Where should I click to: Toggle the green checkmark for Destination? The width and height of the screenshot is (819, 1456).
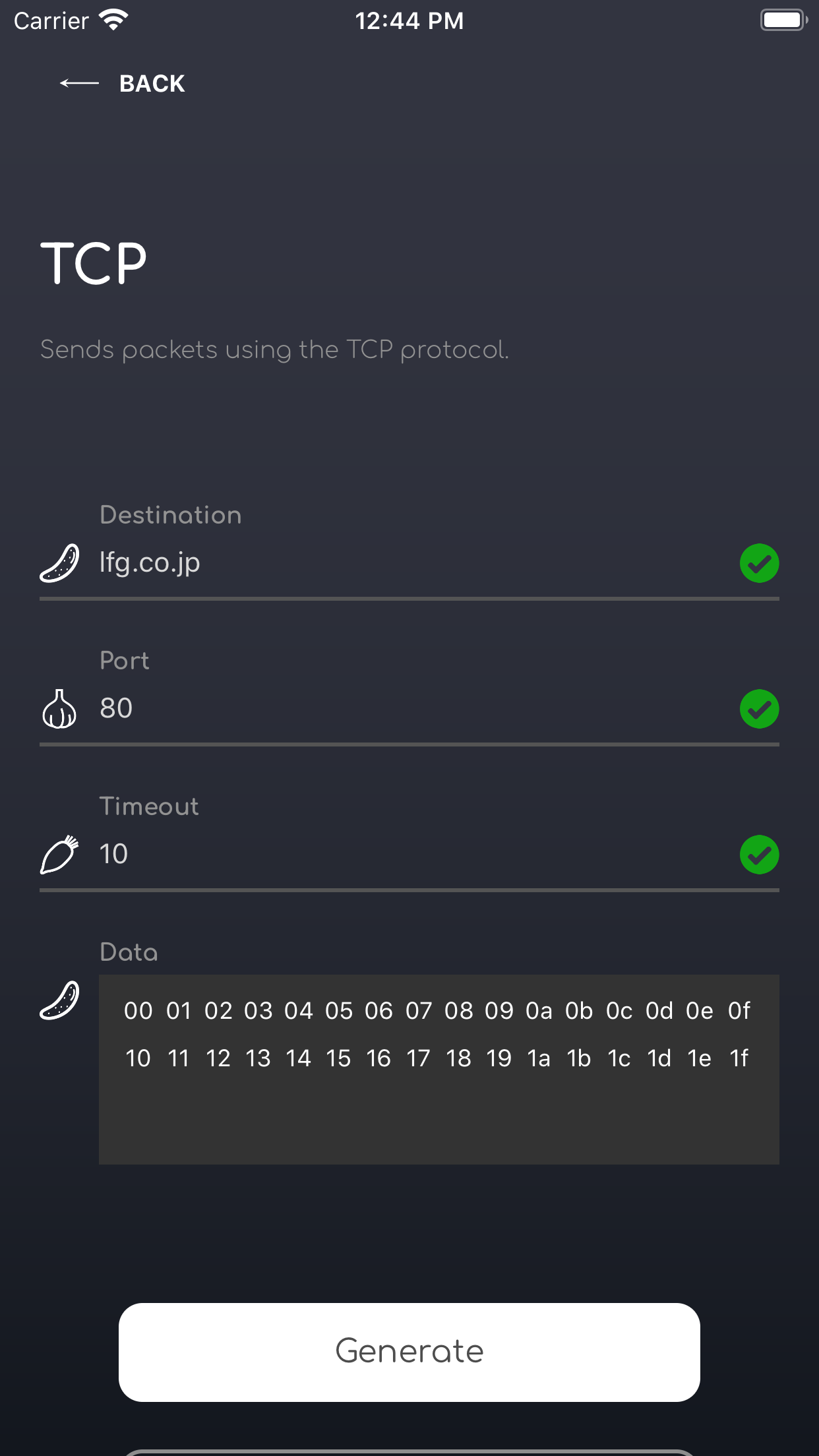(759, 563)
